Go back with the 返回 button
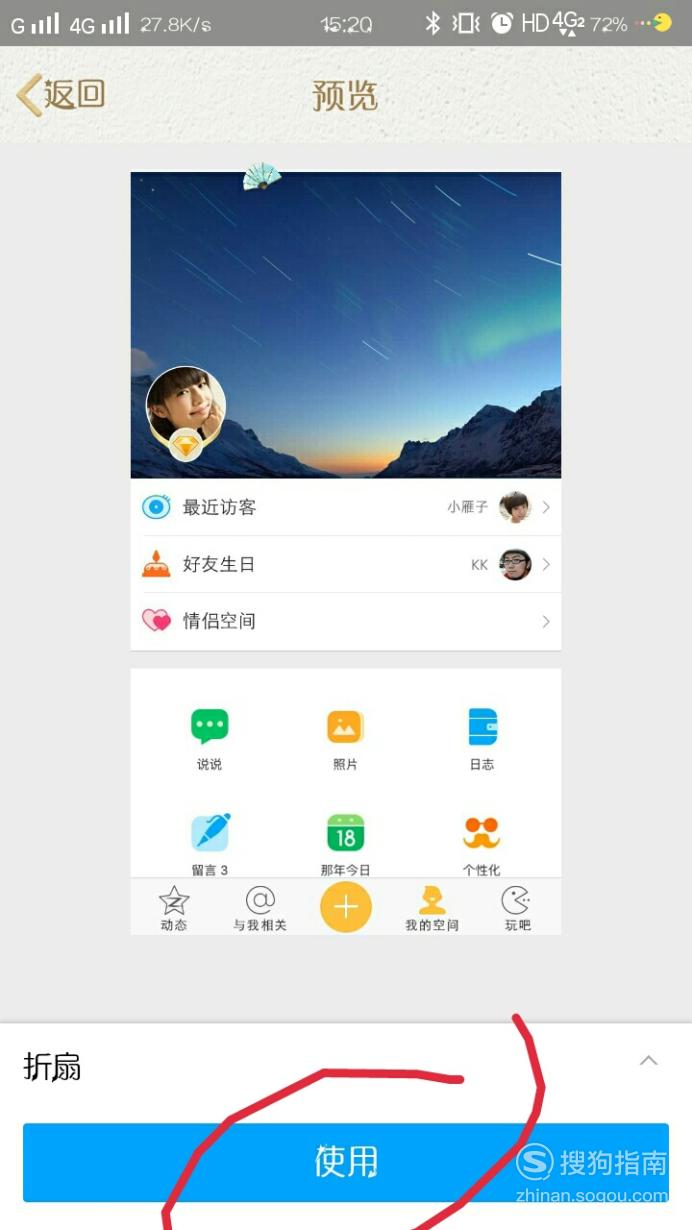692x1230 pixels. [x=61, y=95]
